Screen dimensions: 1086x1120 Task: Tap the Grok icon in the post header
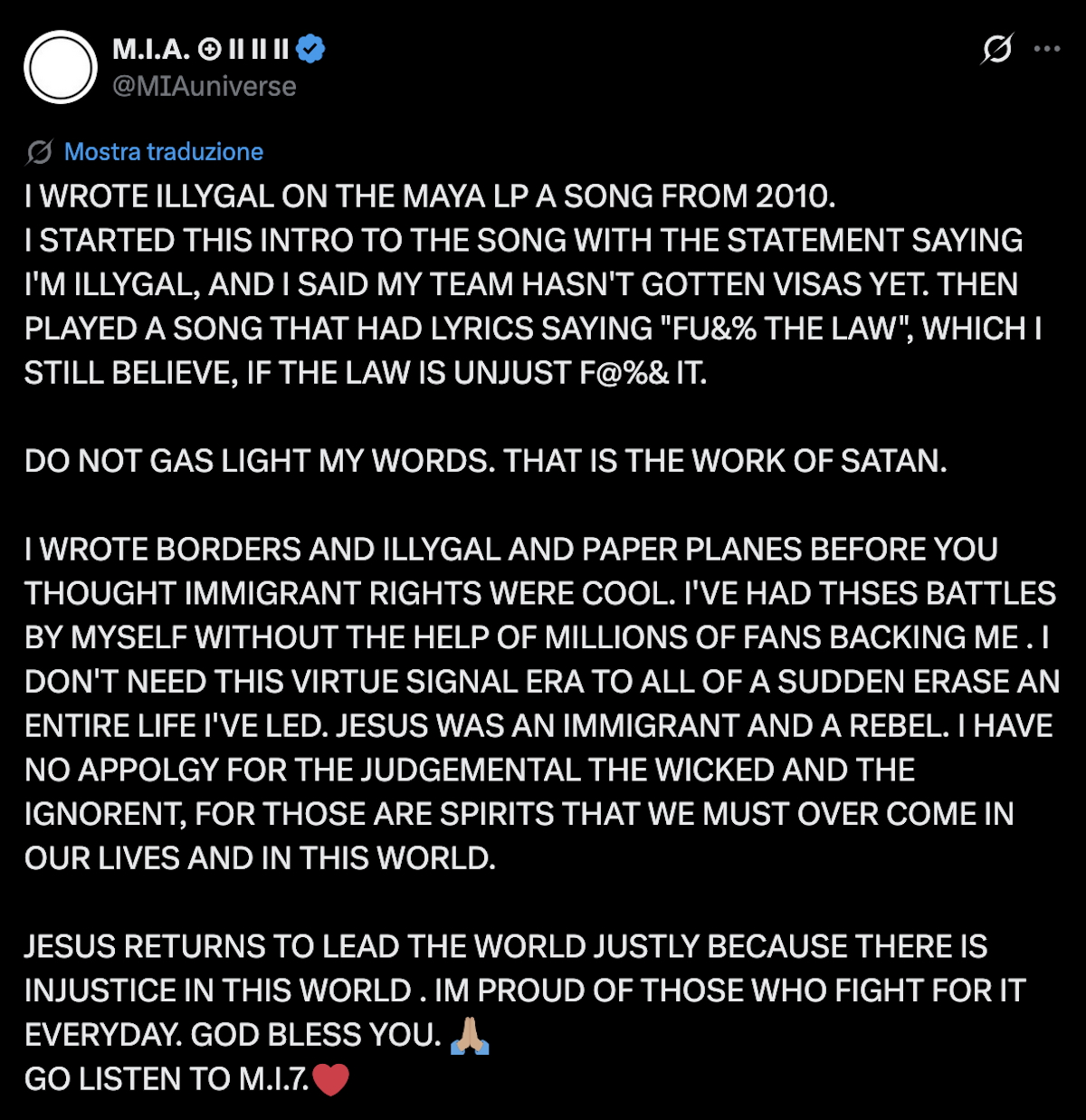point(996,49)
